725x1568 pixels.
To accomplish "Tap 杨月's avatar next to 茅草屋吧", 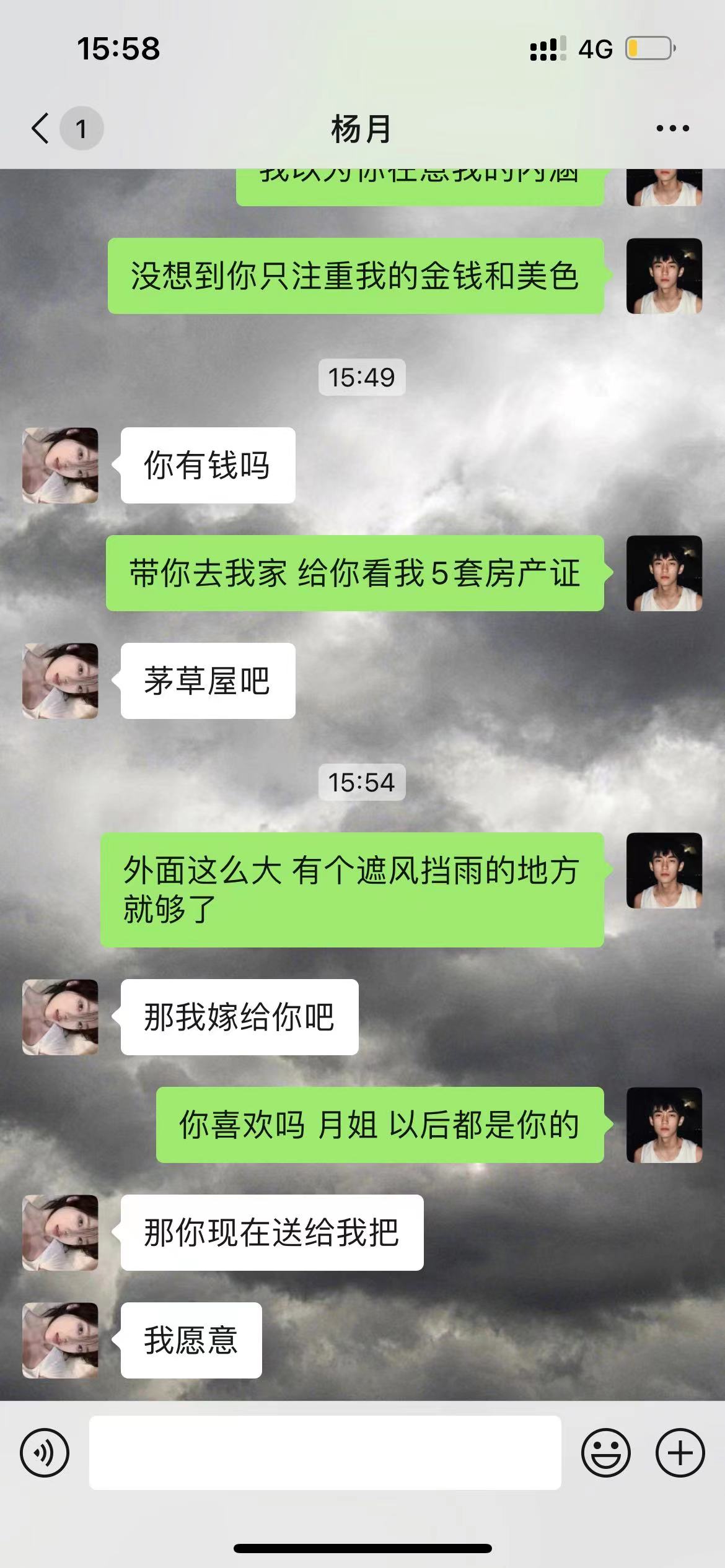I will tap(60, 681).
